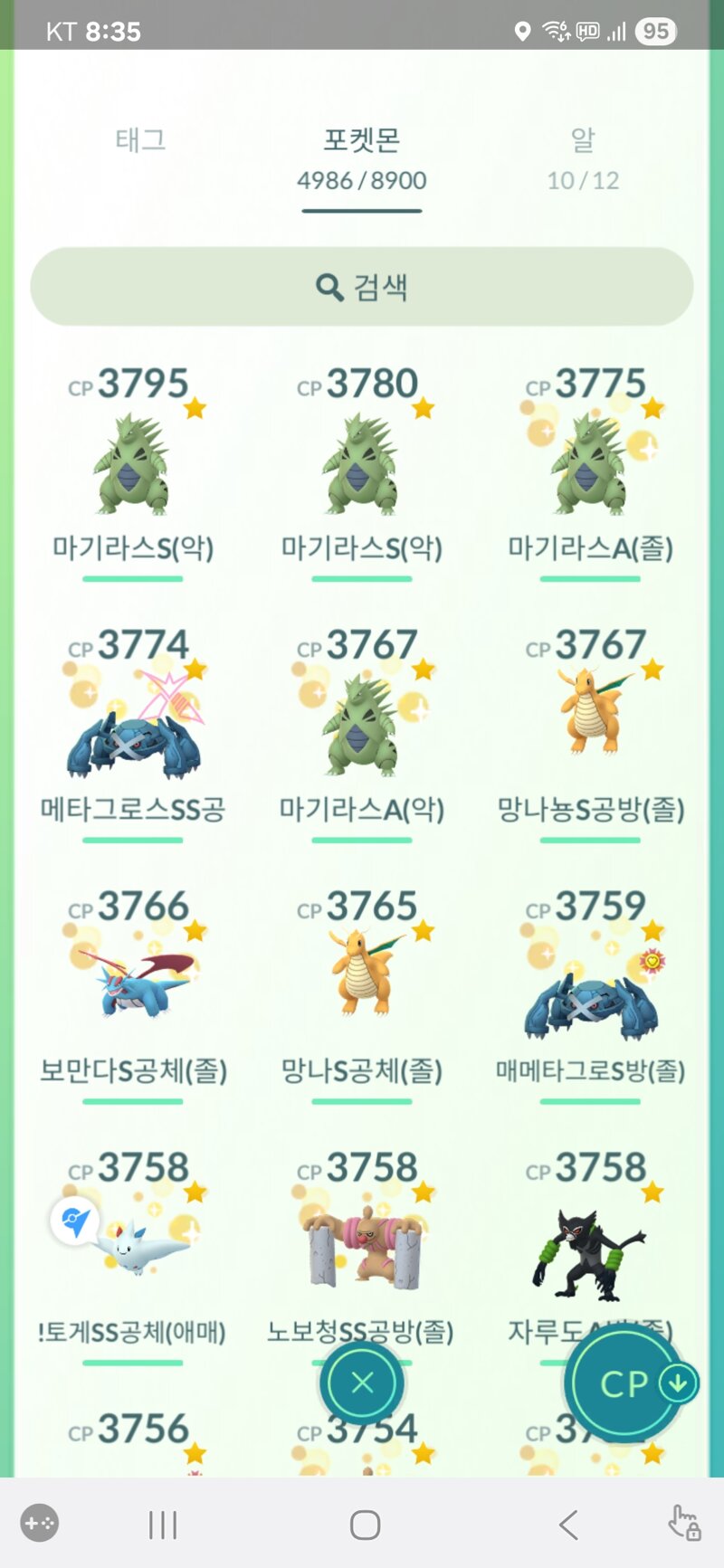Go back using system navigation
The image size is (724, 1568).
point(568,1525)
